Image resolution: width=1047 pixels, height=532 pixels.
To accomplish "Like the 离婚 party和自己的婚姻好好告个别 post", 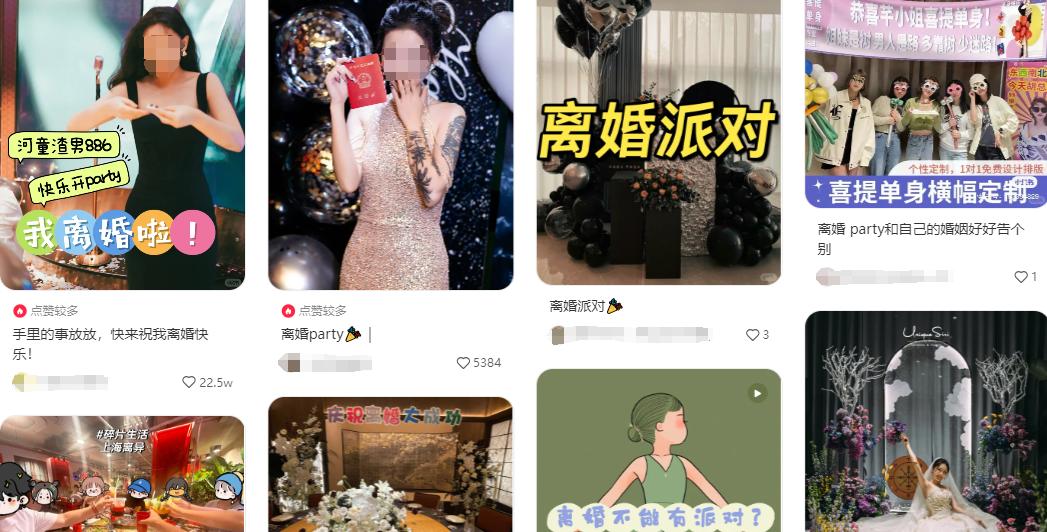I will click(x=1020, y=277).
